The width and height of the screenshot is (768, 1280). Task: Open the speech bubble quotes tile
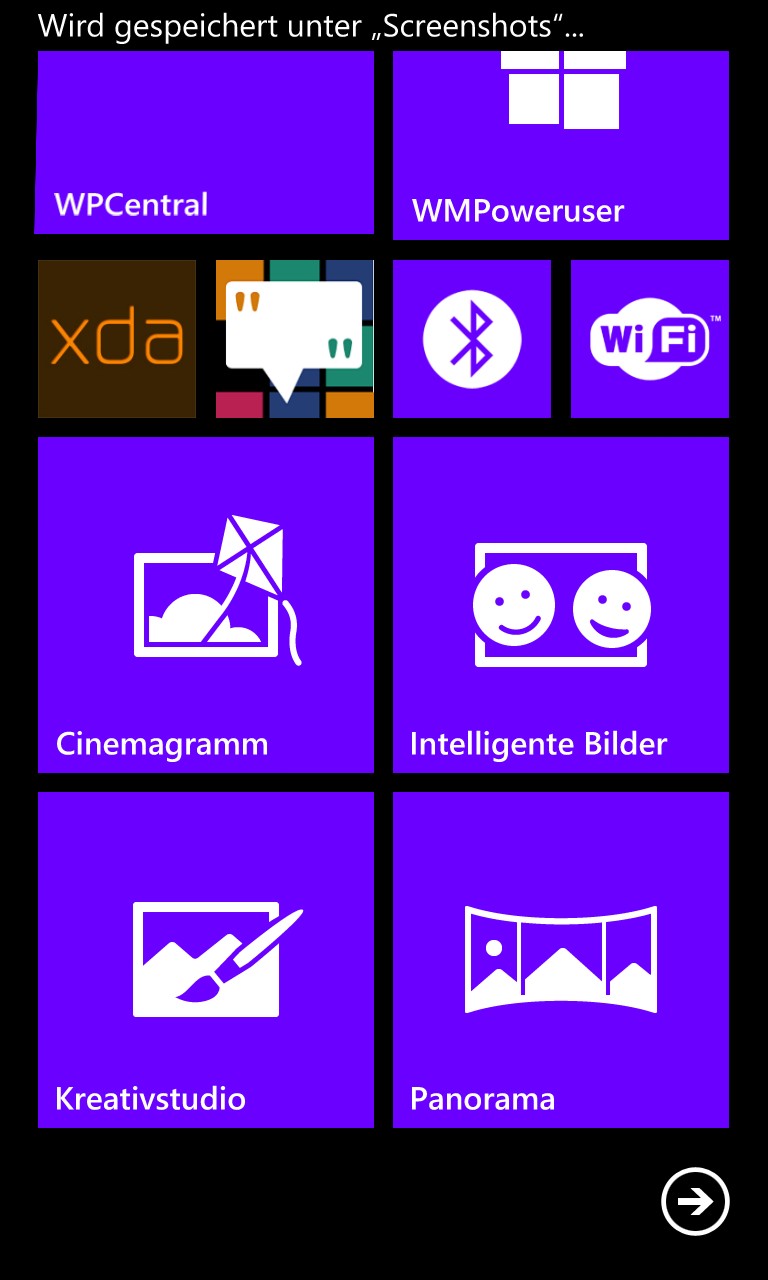(x=295, y=339)
